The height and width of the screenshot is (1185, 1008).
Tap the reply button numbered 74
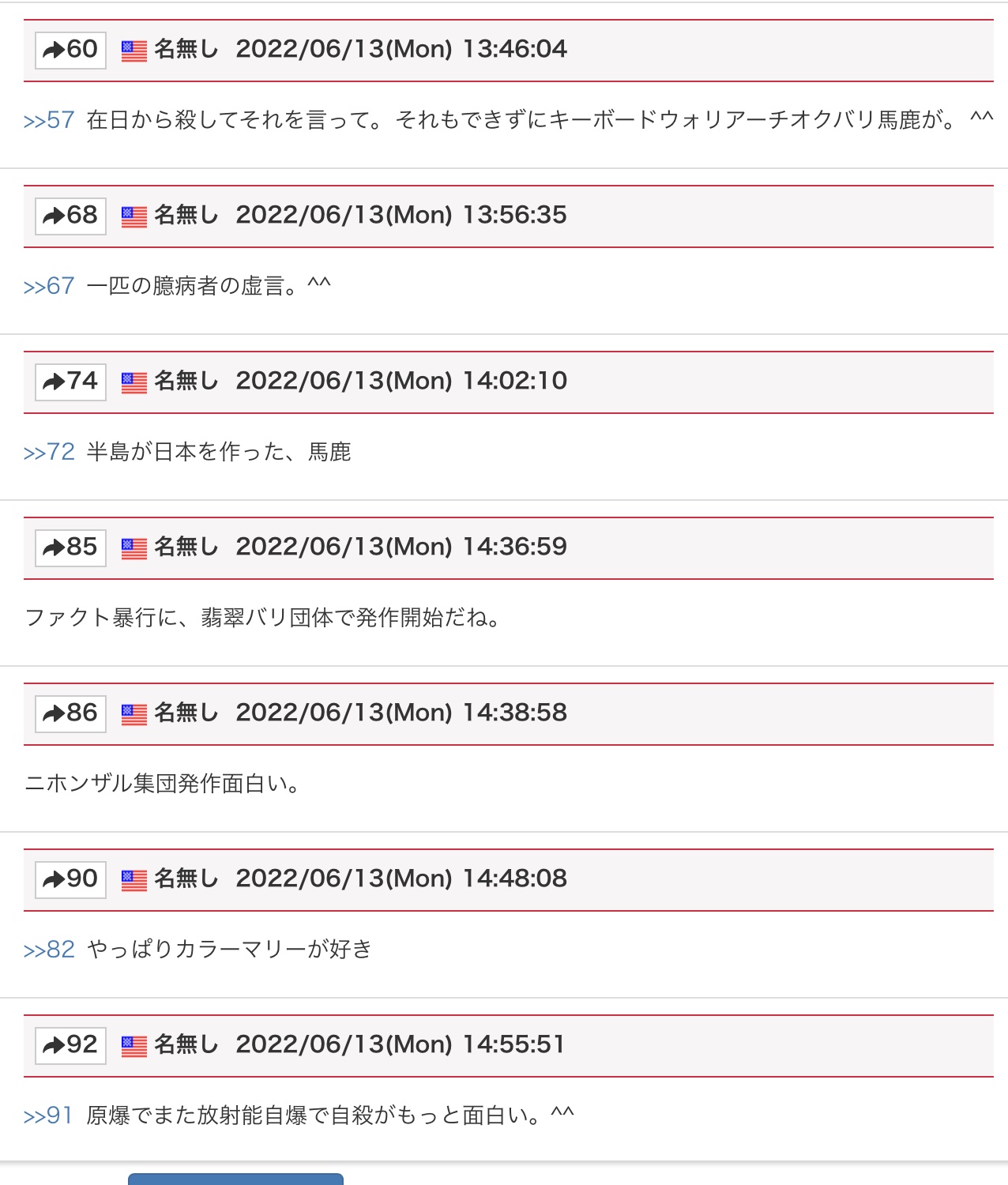70,382
